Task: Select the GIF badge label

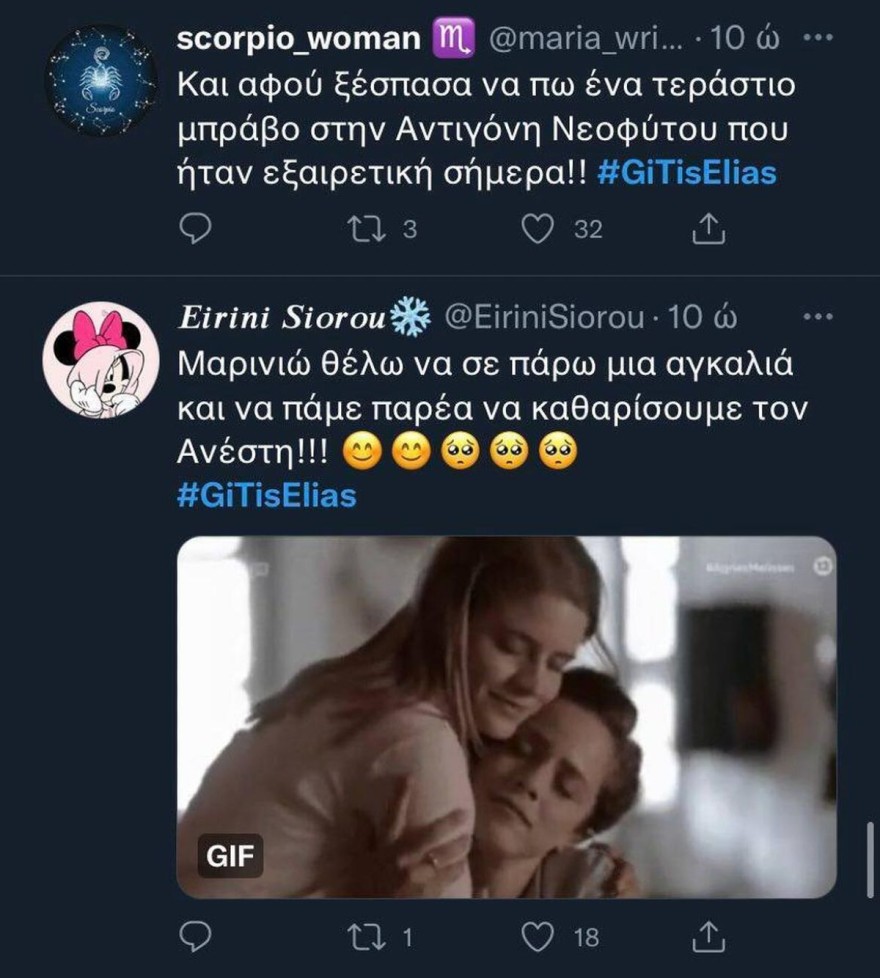Action: pyautogui.click(x=232, y=856)
